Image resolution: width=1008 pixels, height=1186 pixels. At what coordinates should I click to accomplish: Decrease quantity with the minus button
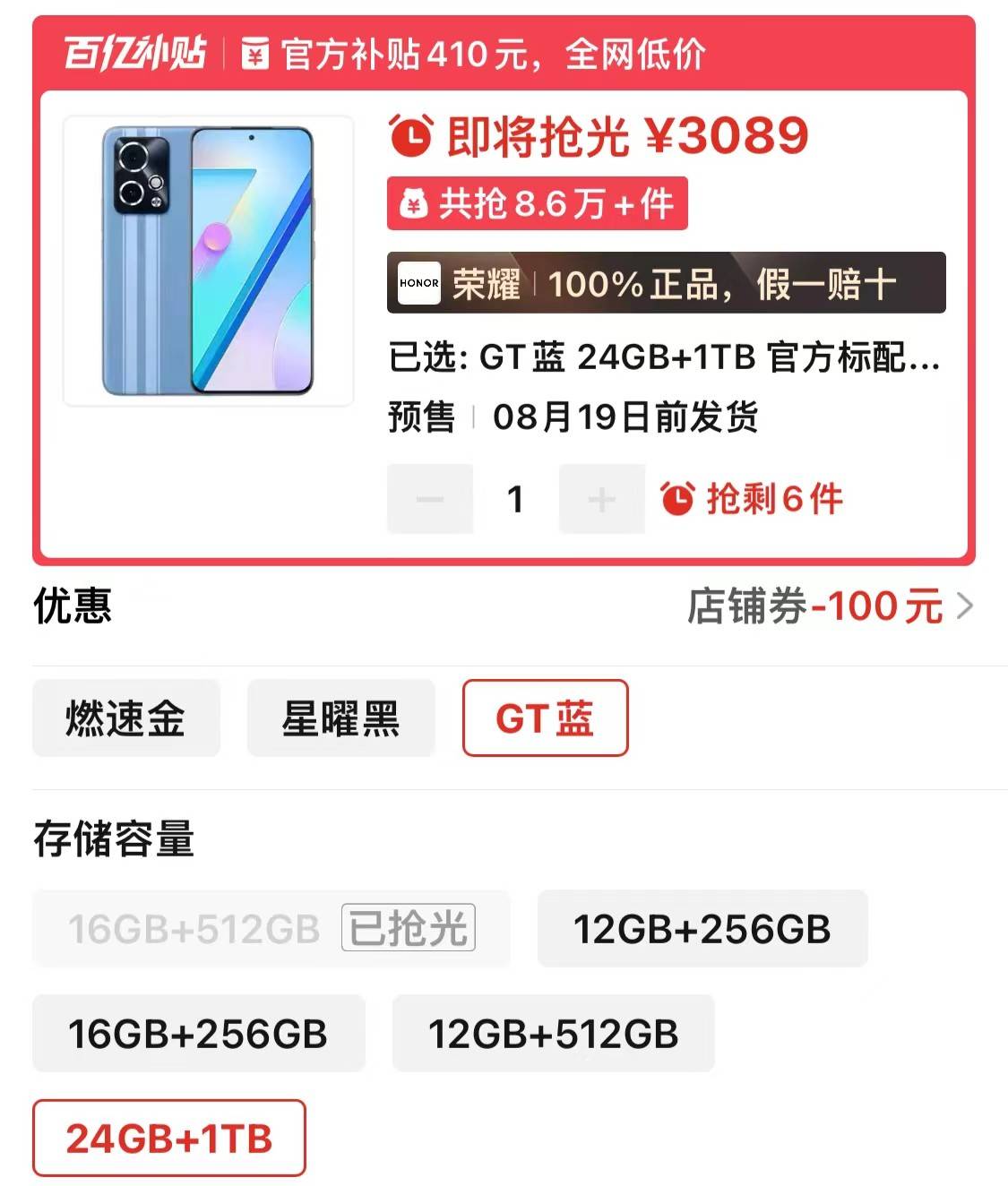coord(430,499)
